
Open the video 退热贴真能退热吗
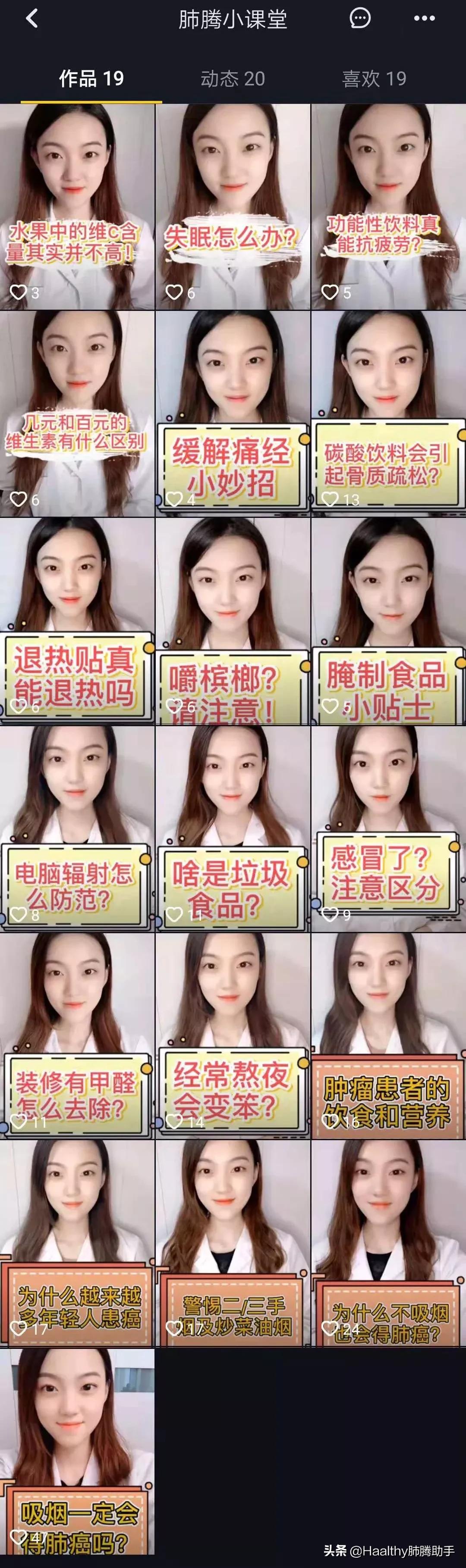click(77, 621)
